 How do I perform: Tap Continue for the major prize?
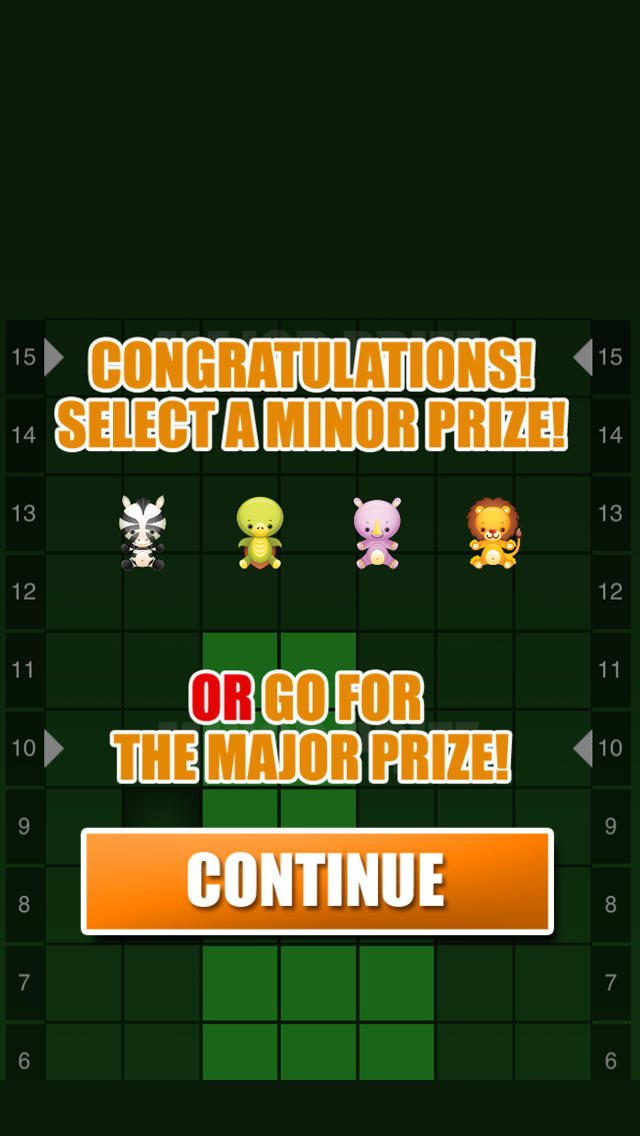[317, 881]
